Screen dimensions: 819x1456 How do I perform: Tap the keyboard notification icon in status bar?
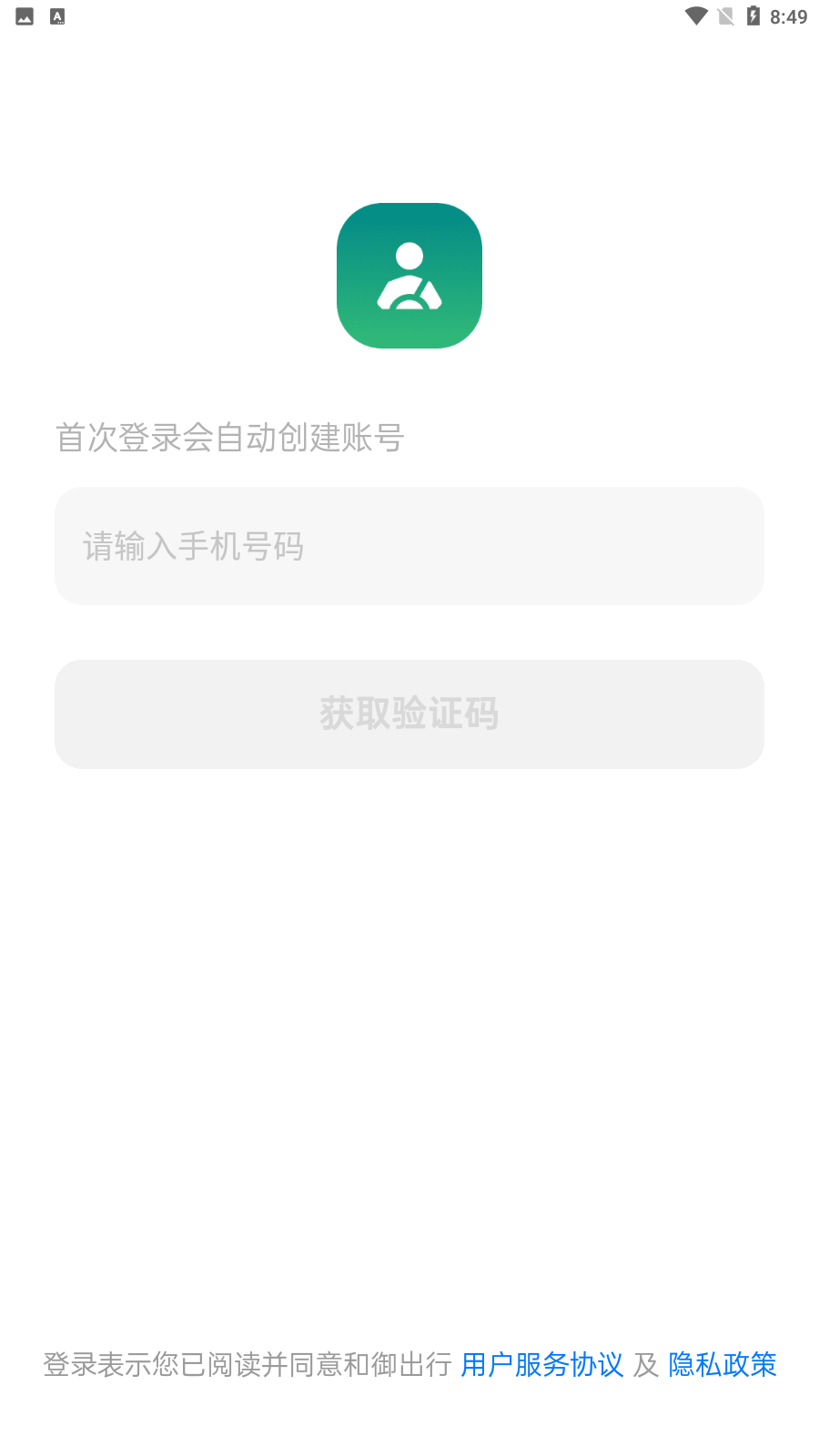(x=58, y=15)
